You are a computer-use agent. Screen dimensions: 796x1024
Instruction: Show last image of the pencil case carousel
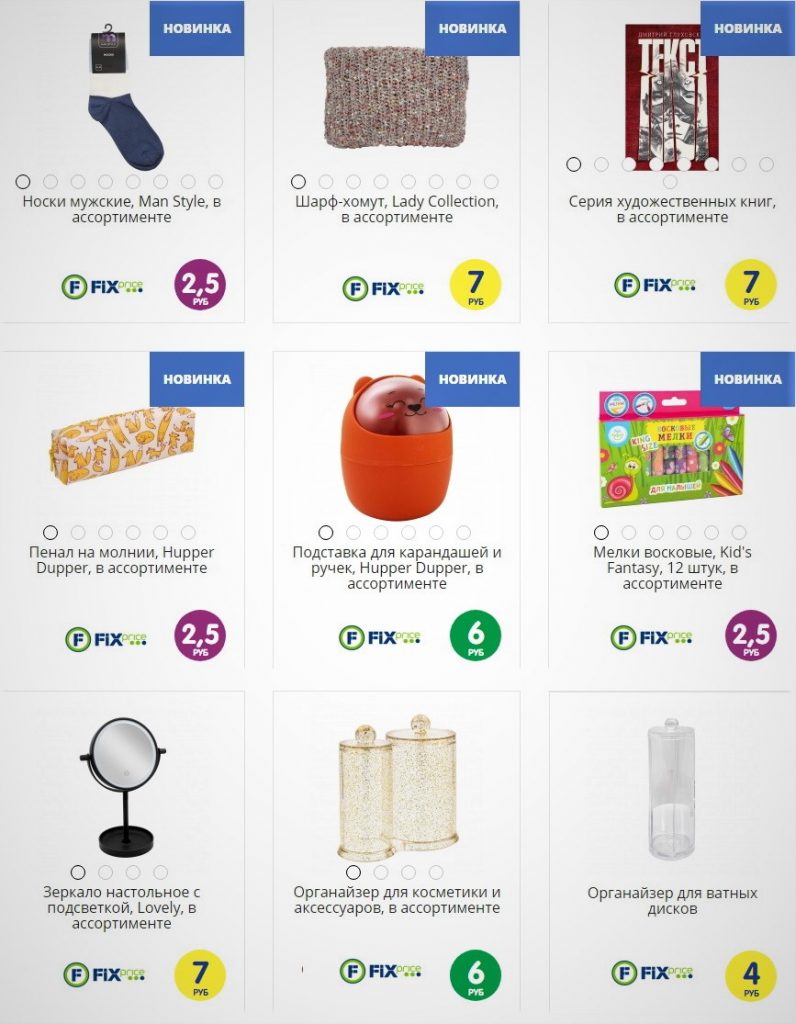(x=188, y=533)
